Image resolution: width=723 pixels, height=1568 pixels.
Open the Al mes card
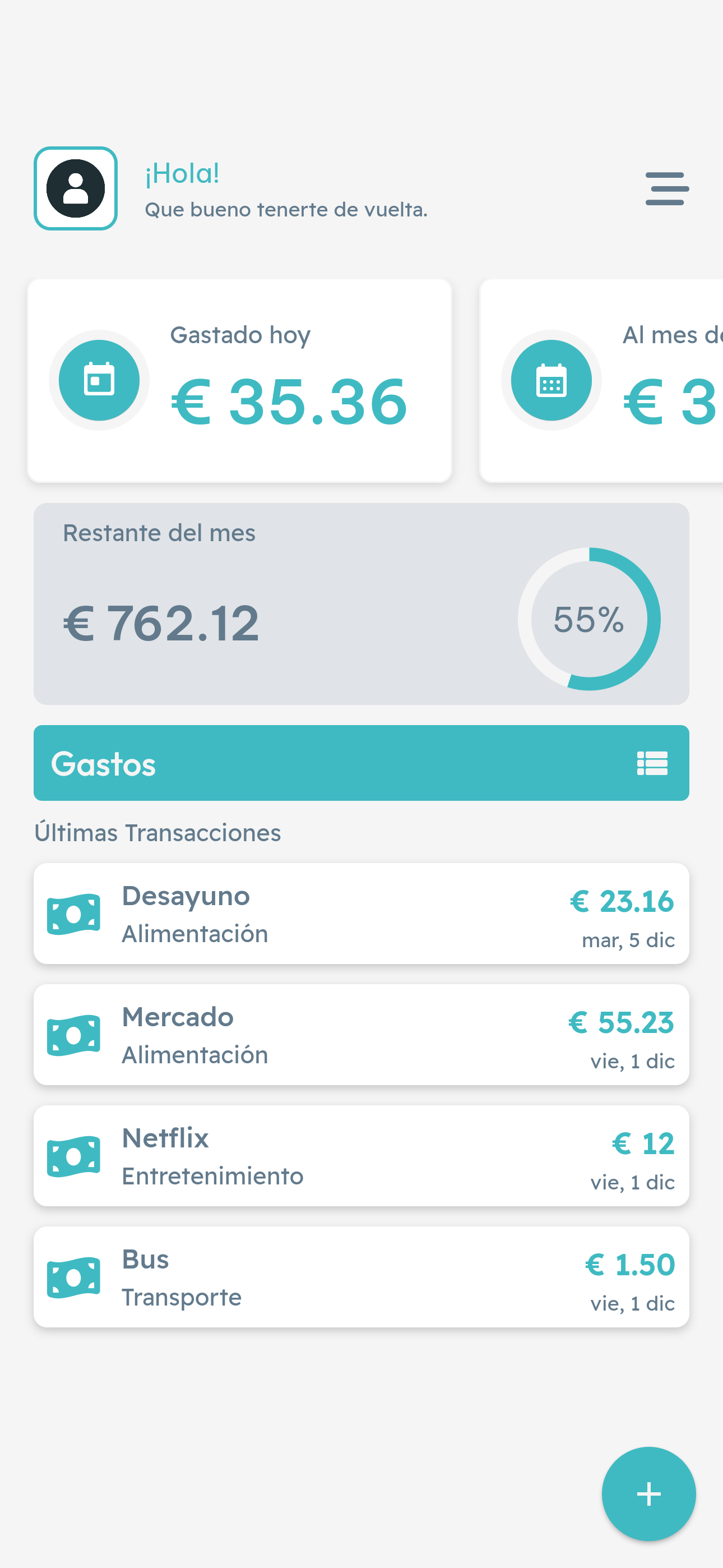[x=602, y=381]
